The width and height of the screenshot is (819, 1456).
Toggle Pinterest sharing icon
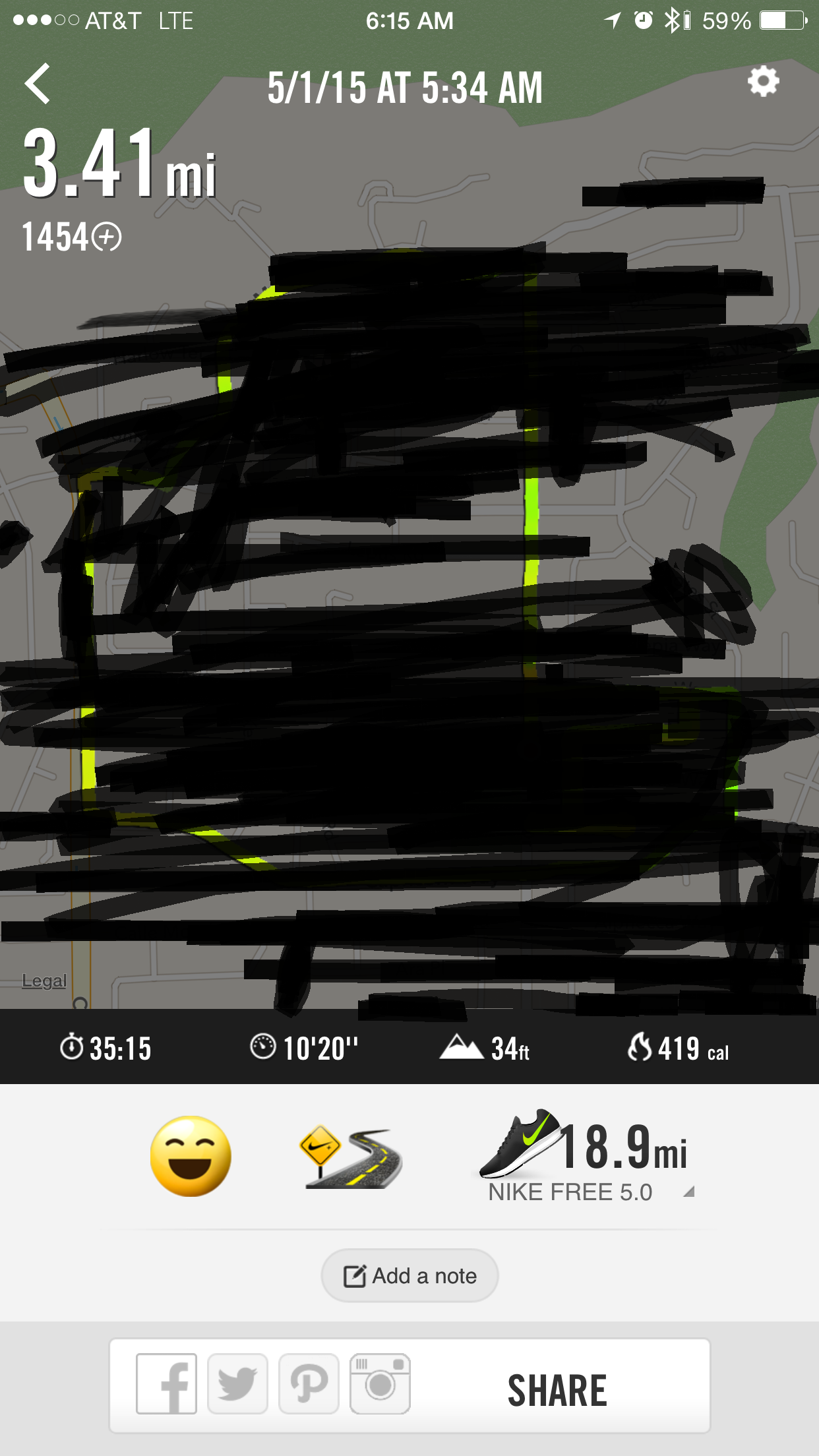[309, 1383]
